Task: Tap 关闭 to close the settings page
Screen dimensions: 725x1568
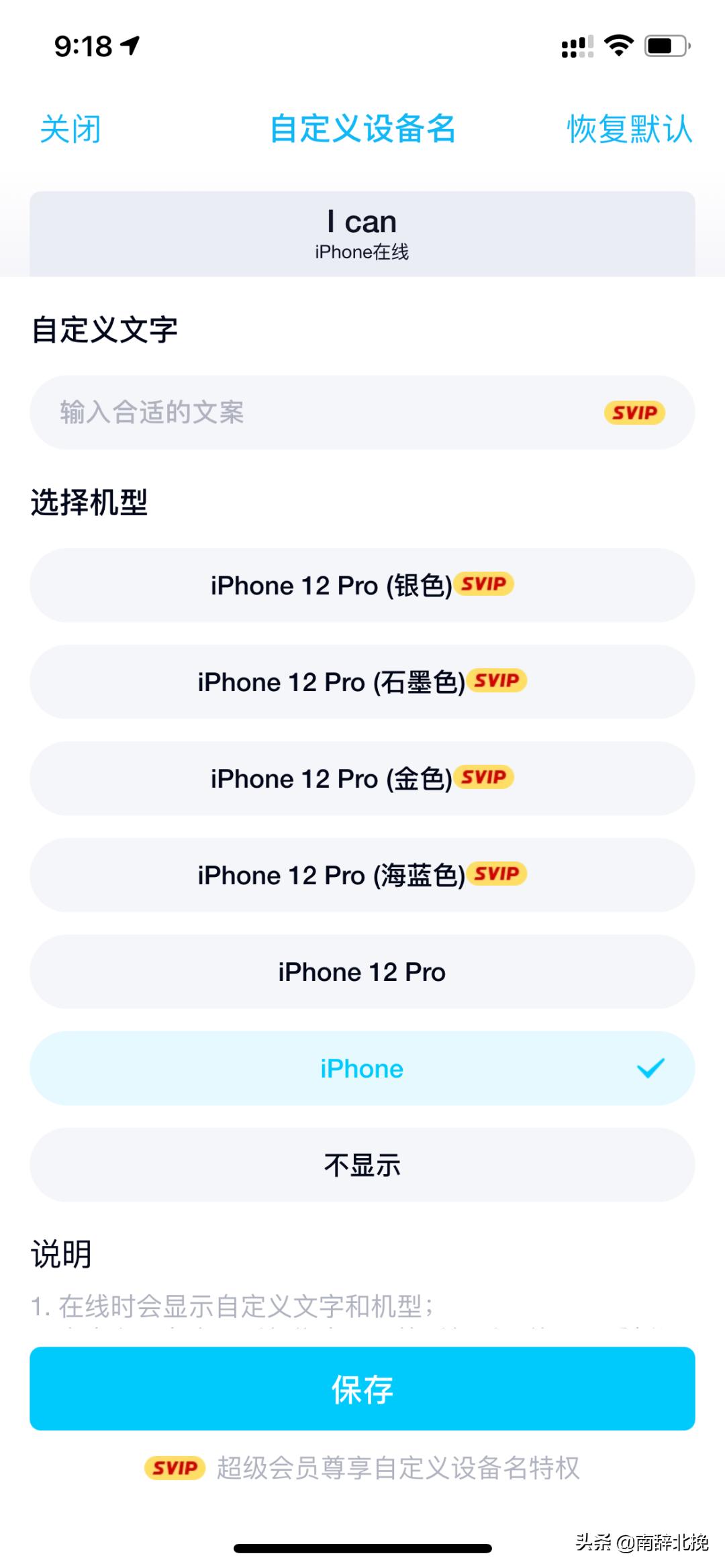Action: point(70,129)
